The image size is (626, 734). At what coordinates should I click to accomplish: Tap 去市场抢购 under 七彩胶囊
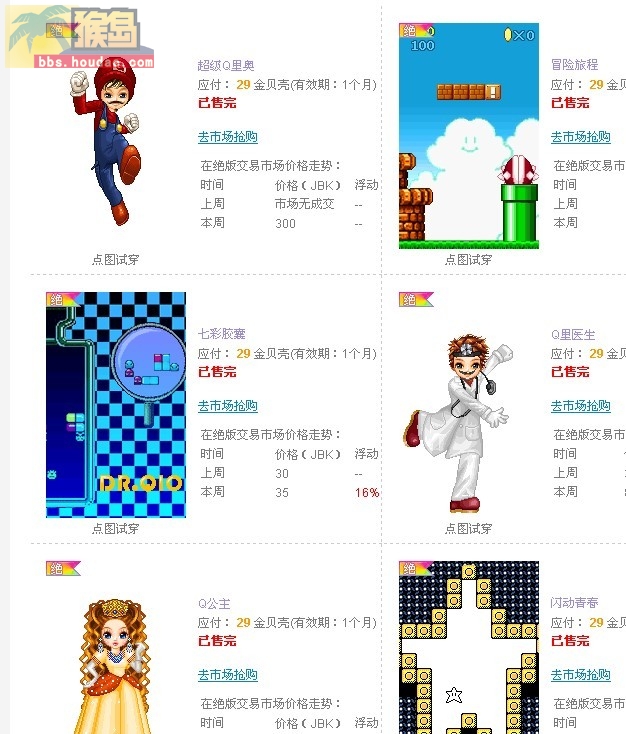coord(227,406)
